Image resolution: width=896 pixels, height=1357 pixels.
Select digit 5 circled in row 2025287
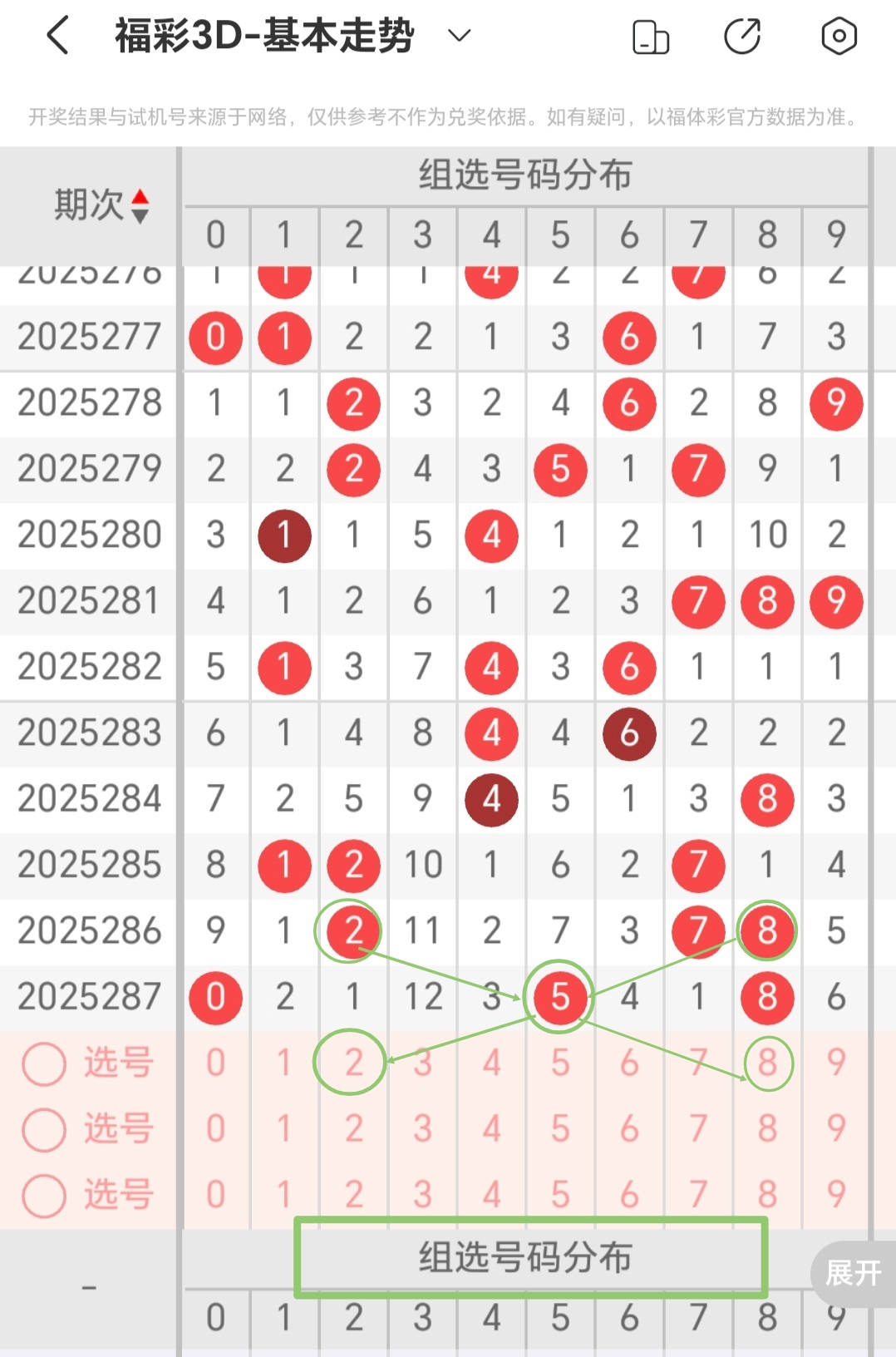click(x=560, y=999)
